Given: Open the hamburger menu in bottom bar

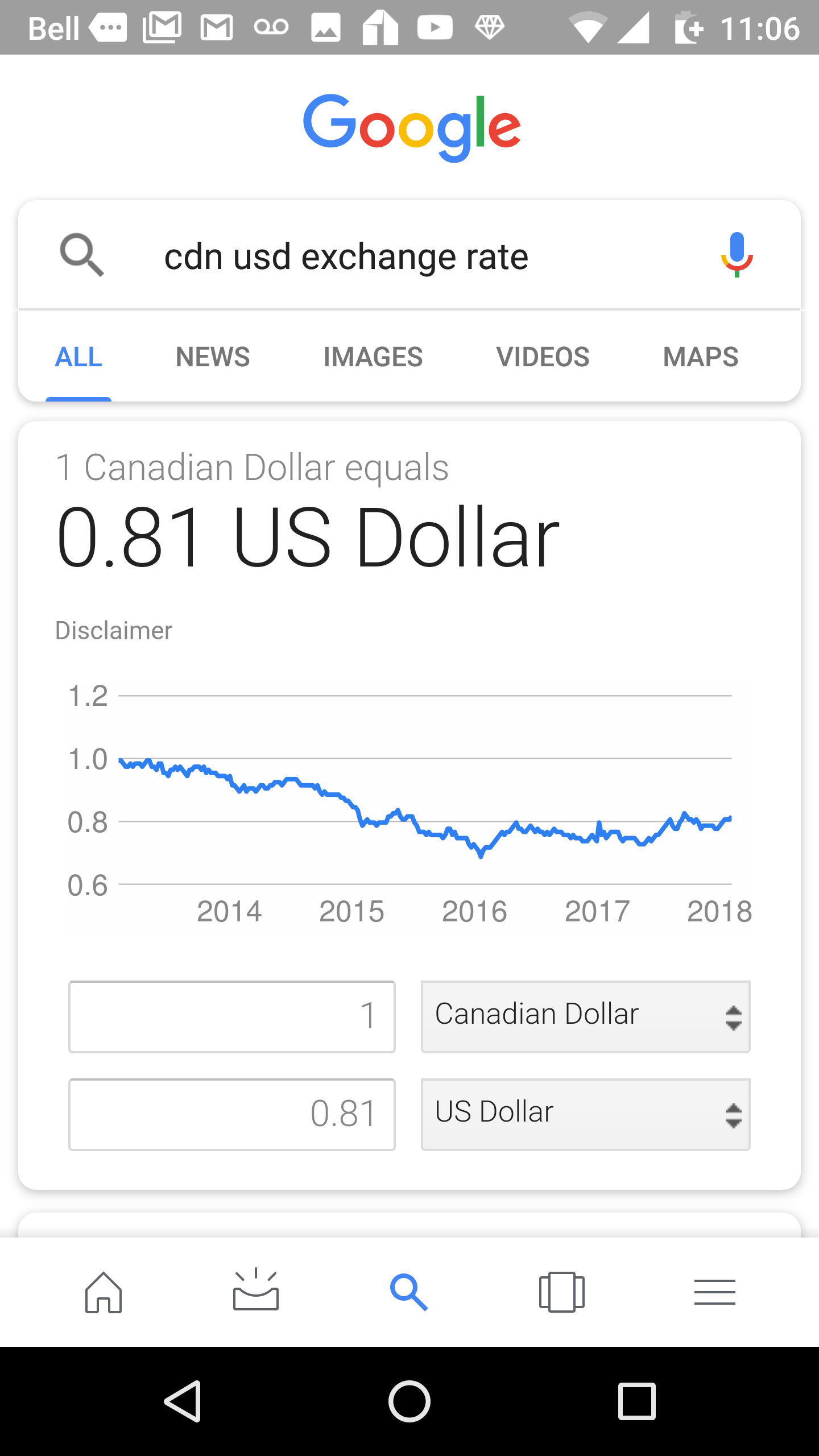Looking at the screenshot, I should (714, 1292).
